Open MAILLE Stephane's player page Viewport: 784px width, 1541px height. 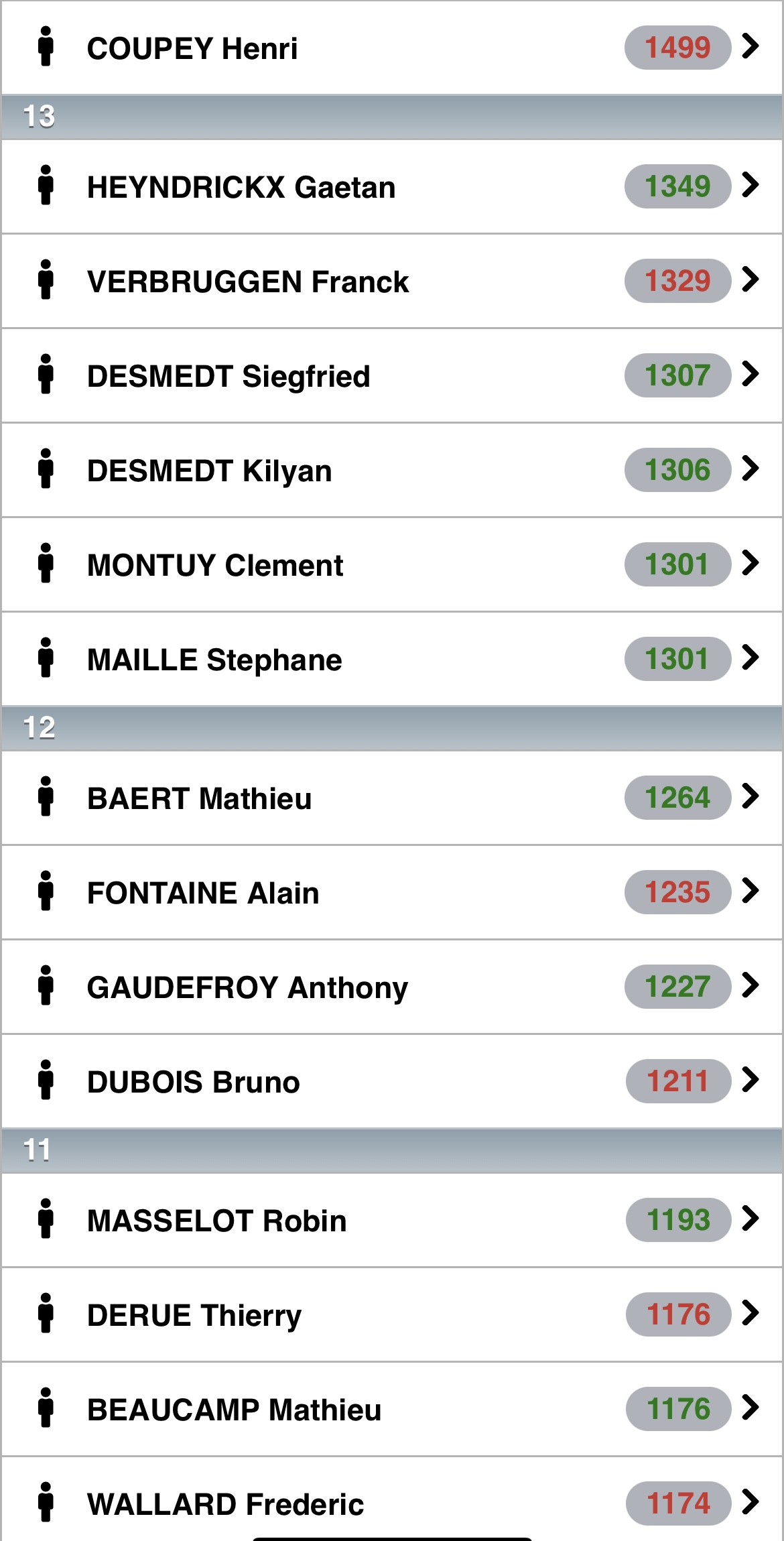tap(392, 659)
